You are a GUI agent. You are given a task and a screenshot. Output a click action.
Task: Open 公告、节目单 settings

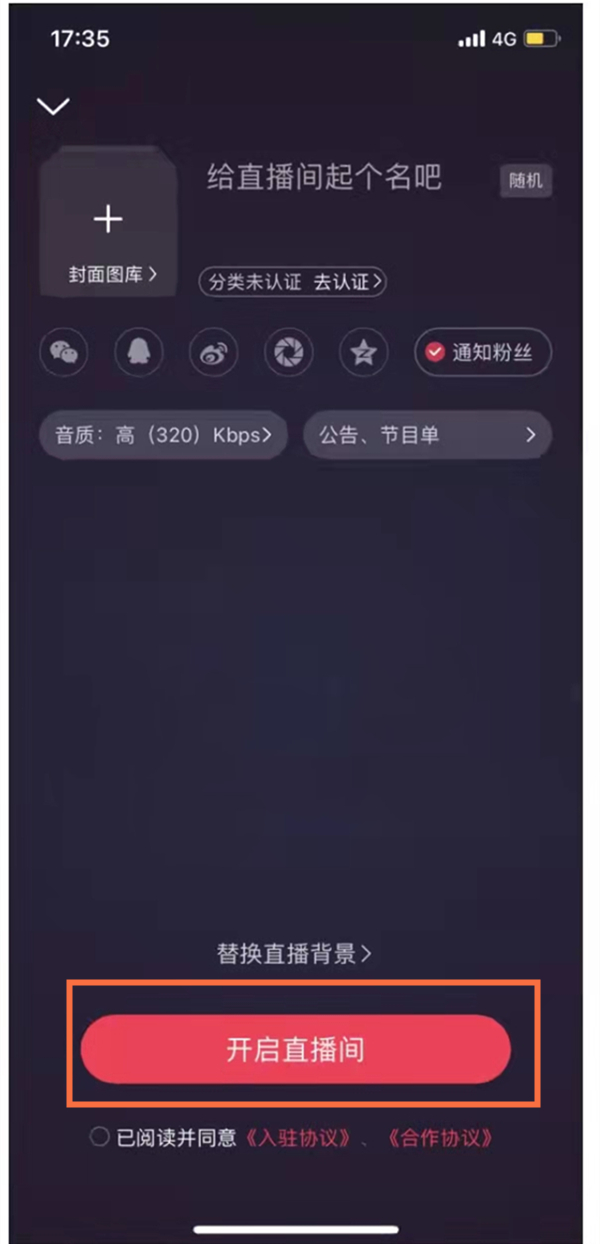[x=427, y=435]
